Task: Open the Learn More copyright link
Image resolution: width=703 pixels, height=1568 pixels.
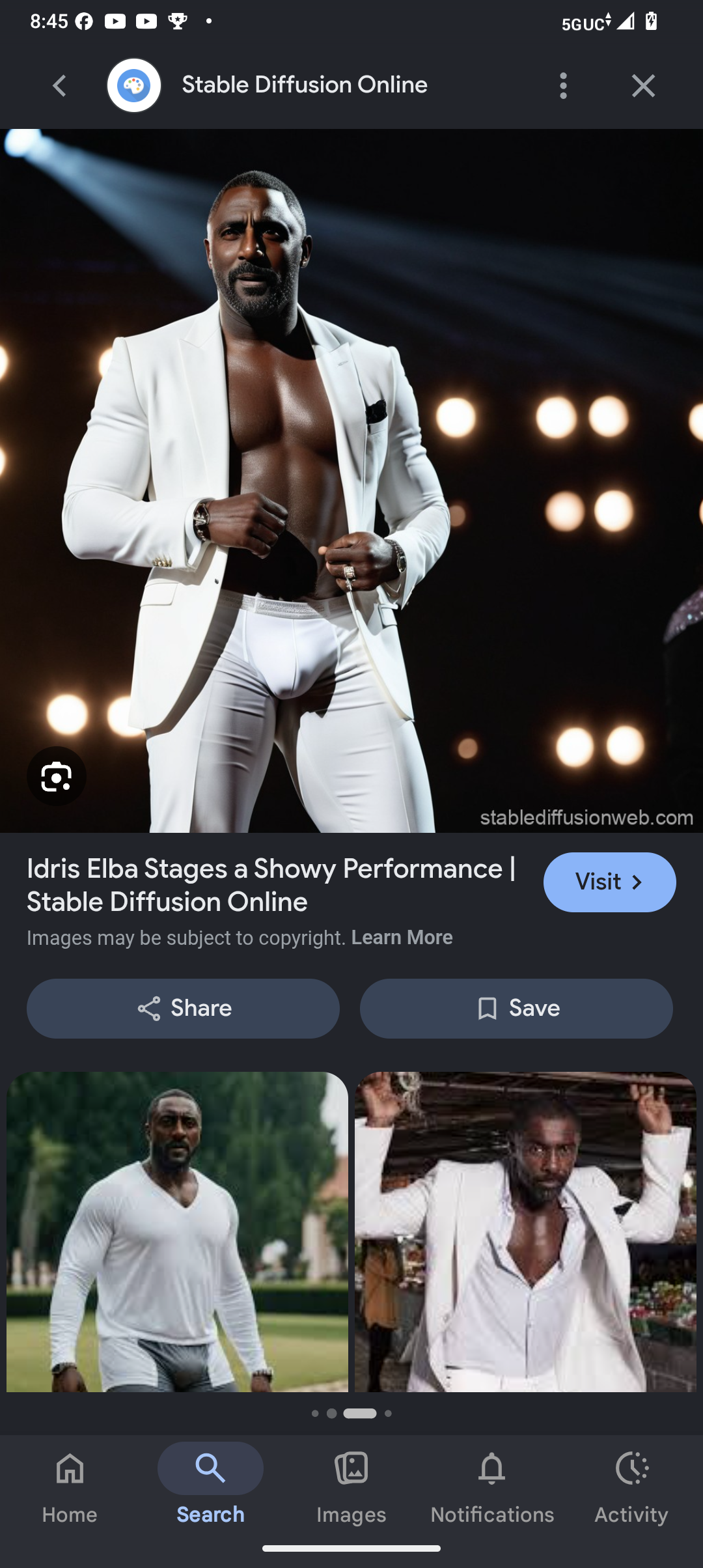Action: coord(402,937)
